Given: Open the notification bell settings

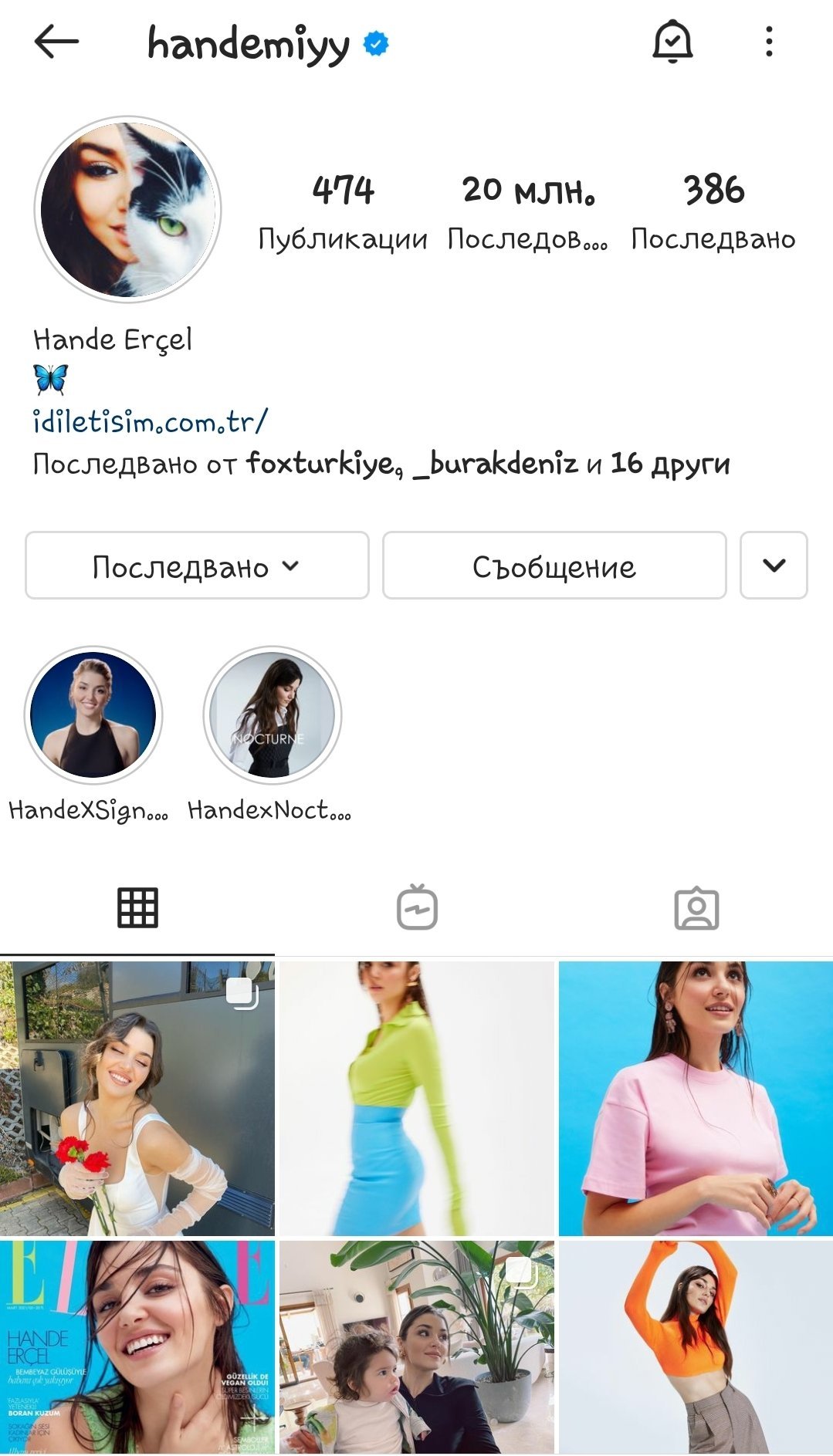Looking at the screenshot, I should (x=672, y=42).
